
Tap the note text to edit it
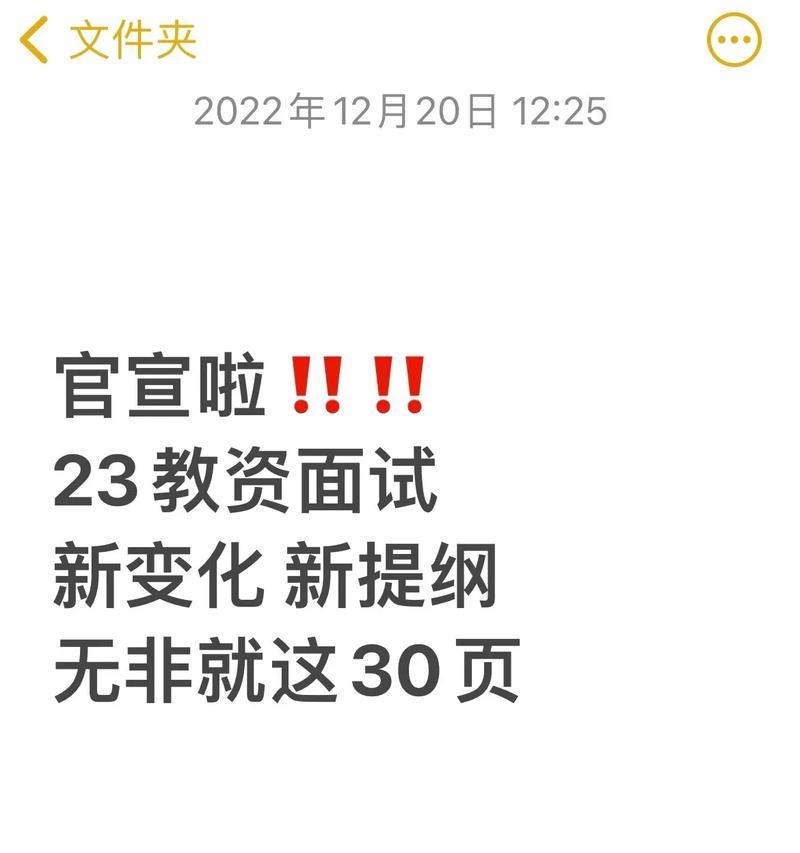(x=285, y=530)
